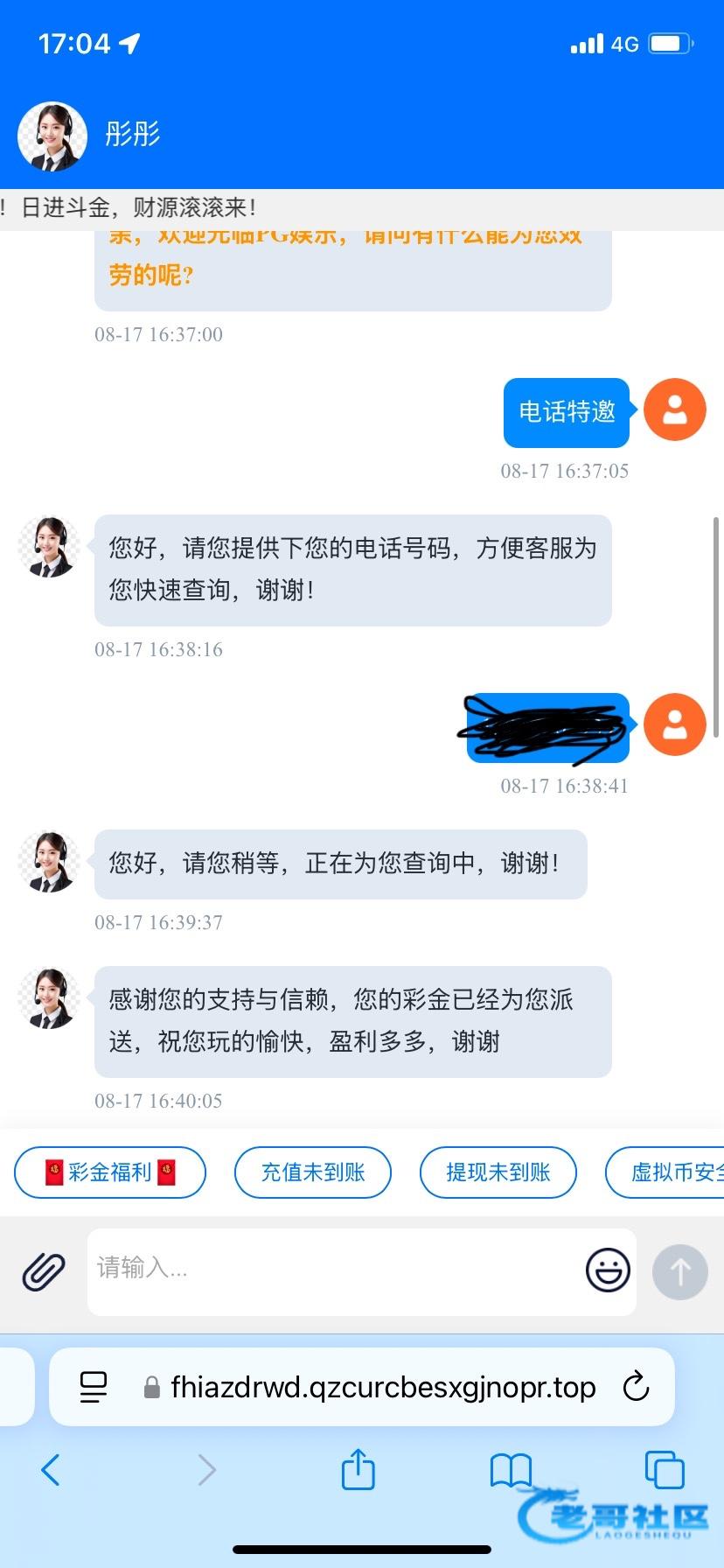Image resolution: width=724 pixels, height=1568 pixels.
Task: Go back with the browser back arrow
Action: (51, 1470)
